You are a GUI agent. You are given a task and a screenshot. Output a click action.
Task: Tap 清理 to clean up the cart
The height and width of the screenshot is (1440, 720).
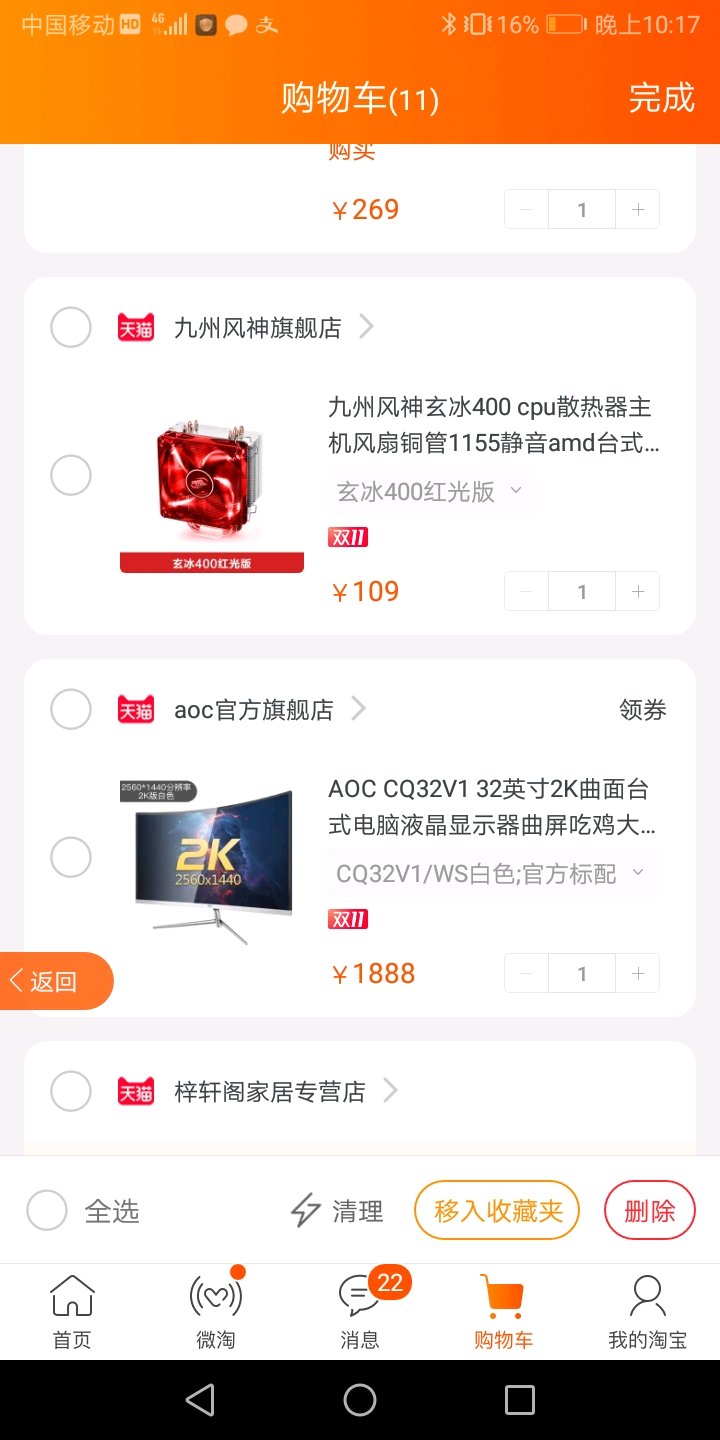337,1211
